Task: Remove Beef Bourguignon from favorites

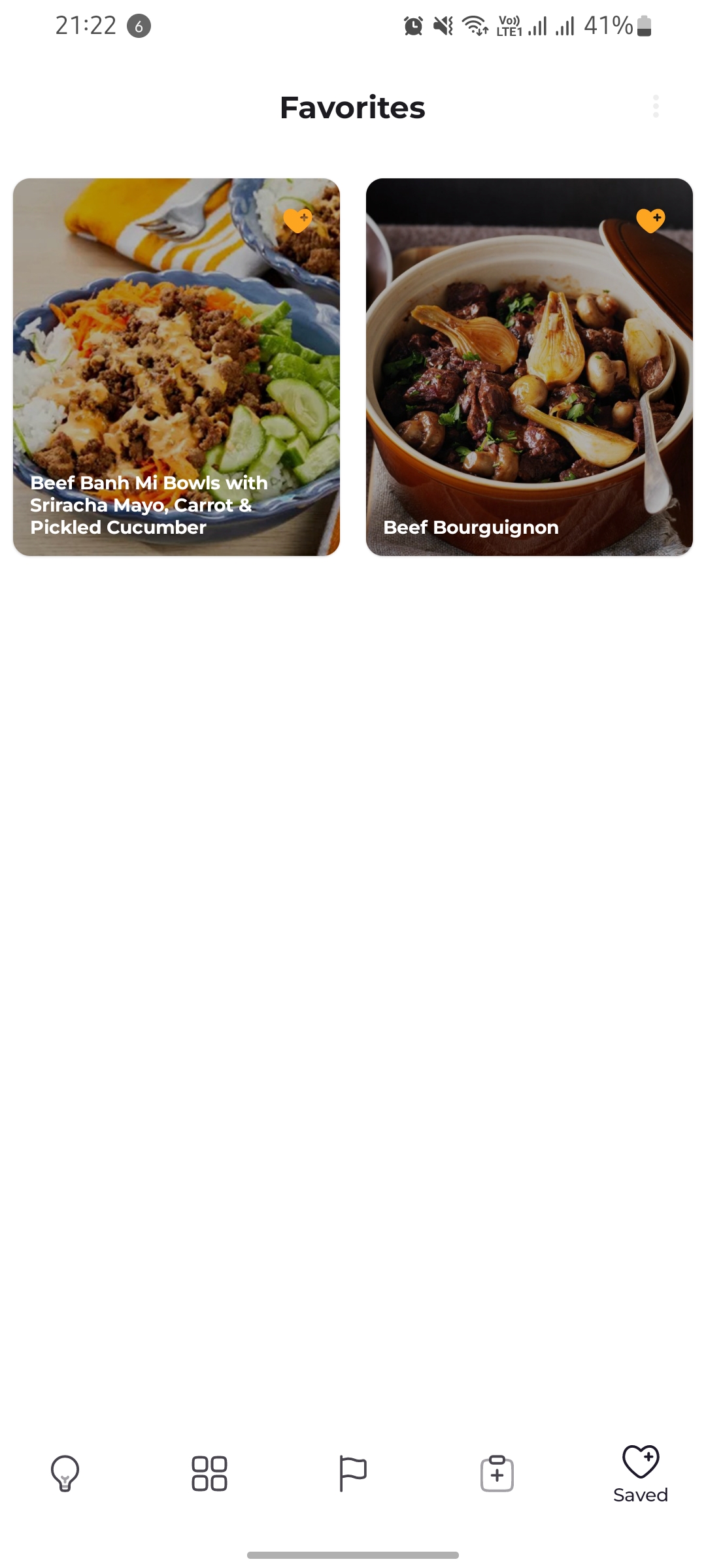Action: (x=651, y=220)
